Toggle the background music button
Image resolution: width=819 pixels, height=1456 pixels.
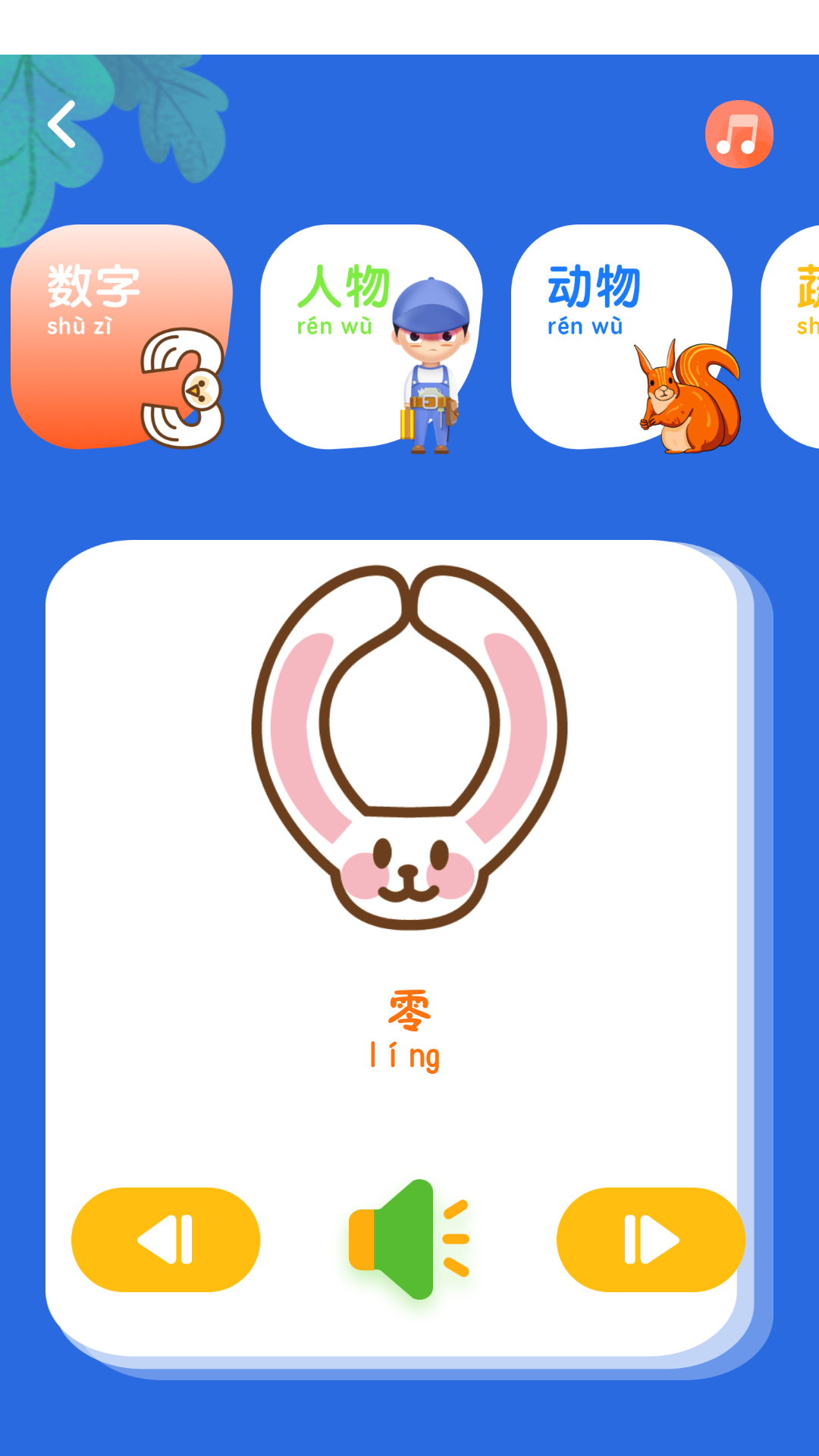point(739,134)
